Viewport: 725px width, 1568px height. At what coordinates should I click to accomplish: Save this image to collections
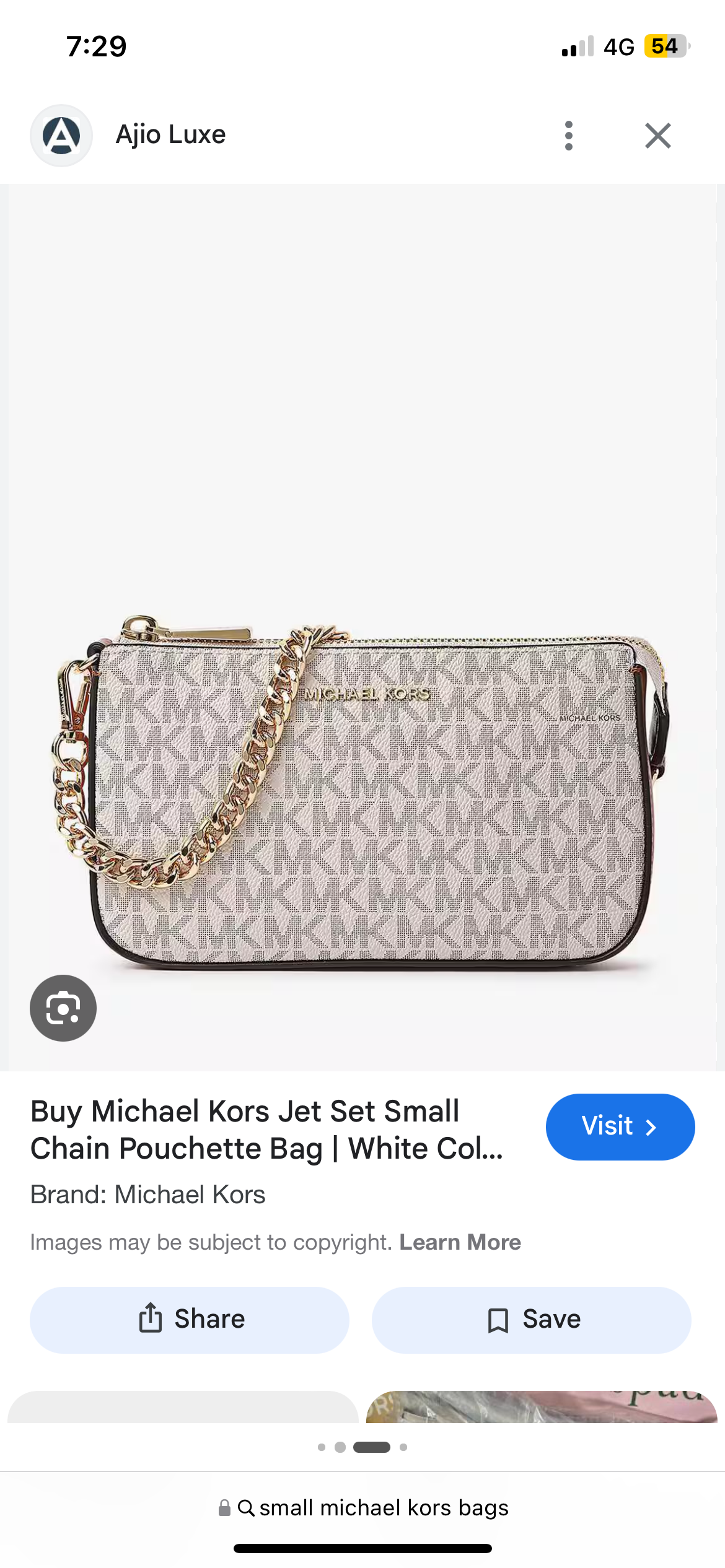pyautogui.click(x=531, y=1320)
